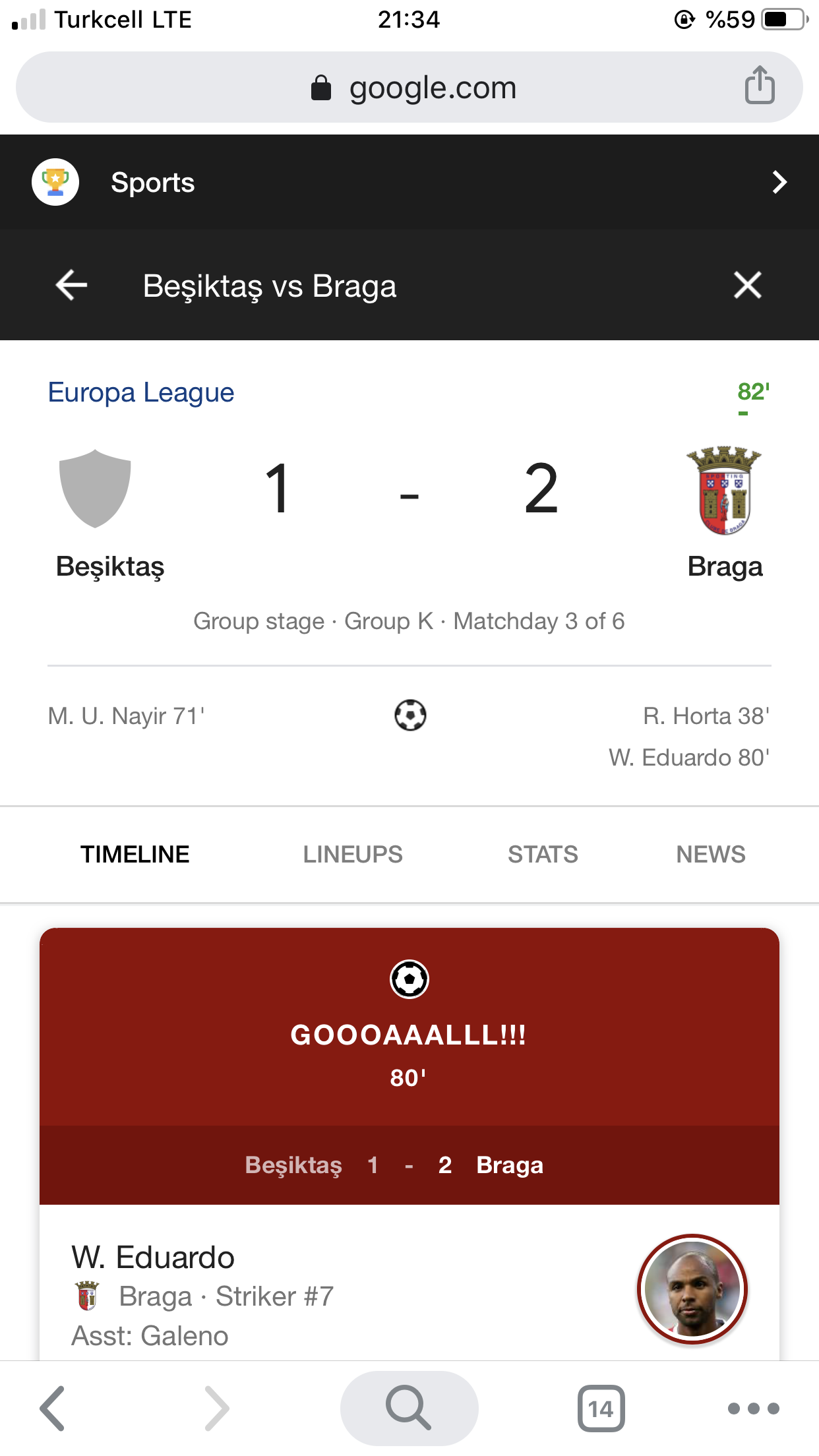Share this page from the address bar
Screen dimensions: 819x1456
coord(760,86)
